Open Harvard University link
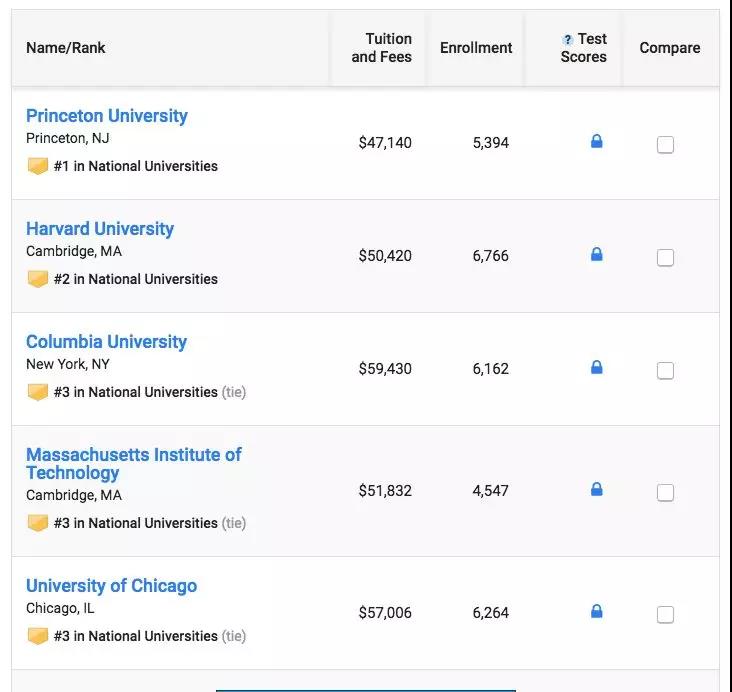732x692 pixels. (99, 229)
